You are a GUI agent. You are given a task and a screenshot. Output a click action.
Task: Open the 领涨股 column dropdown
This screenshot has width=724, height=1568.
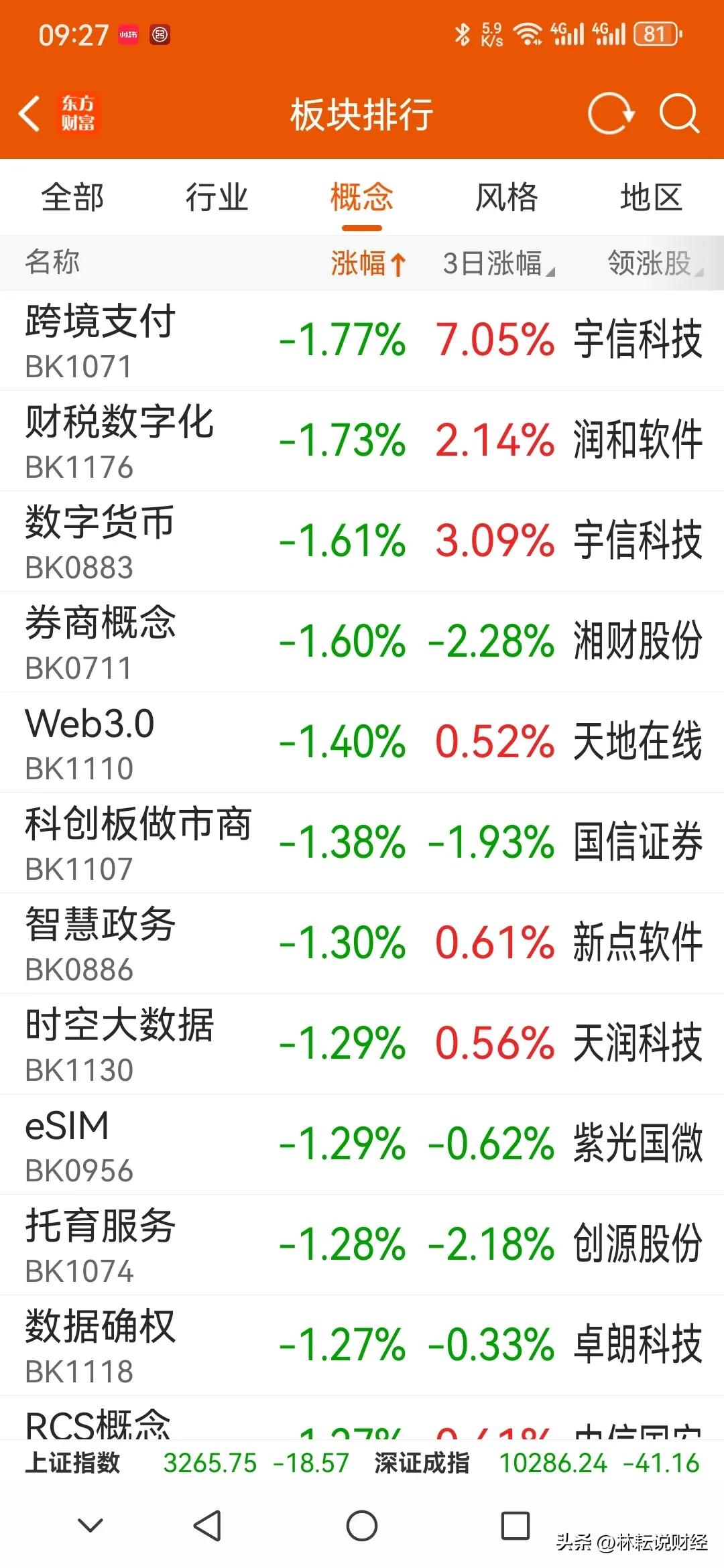tap(656, 263)
